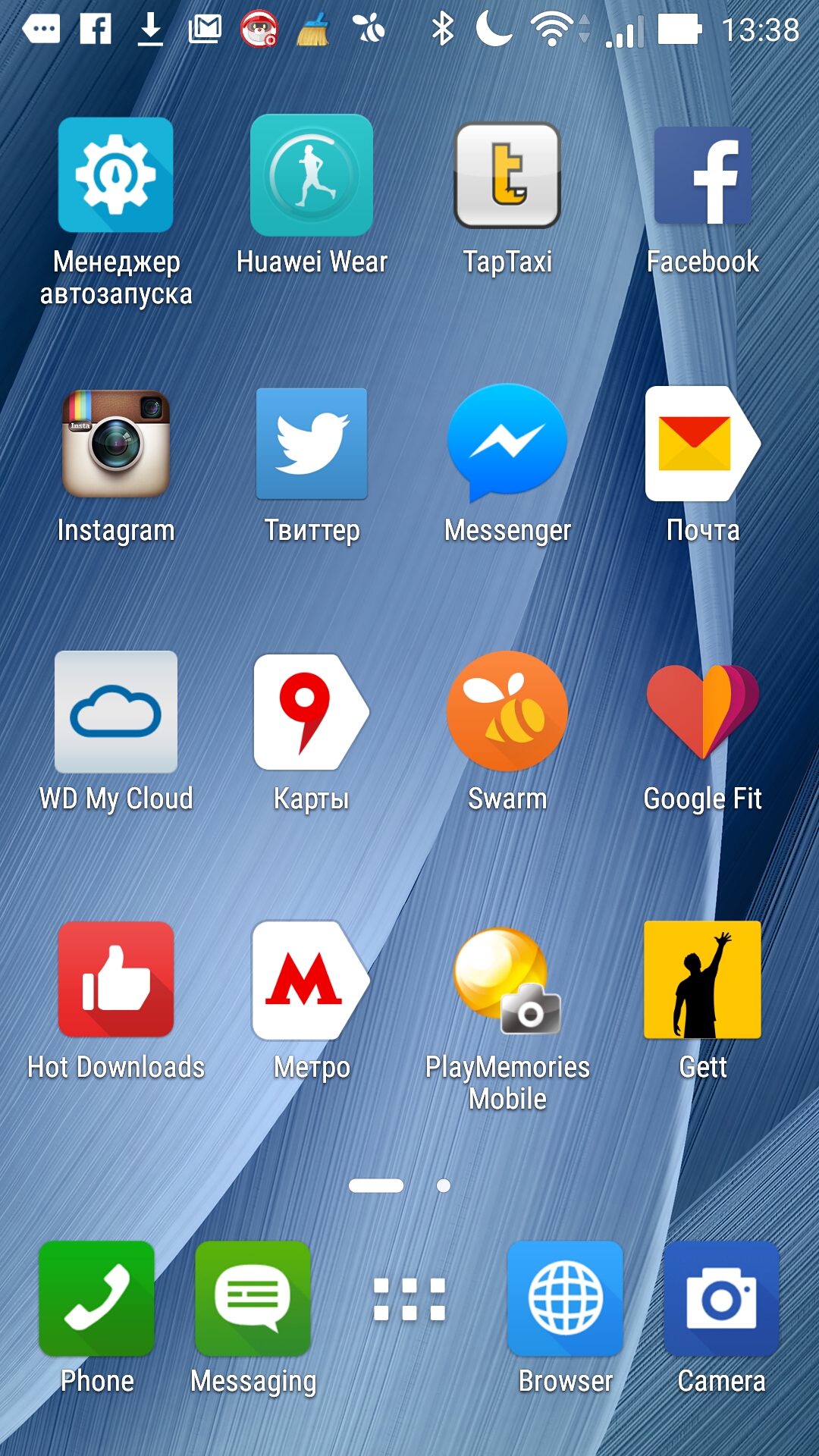
Task: Open the Messaging app
Action: pos(253,1298)
